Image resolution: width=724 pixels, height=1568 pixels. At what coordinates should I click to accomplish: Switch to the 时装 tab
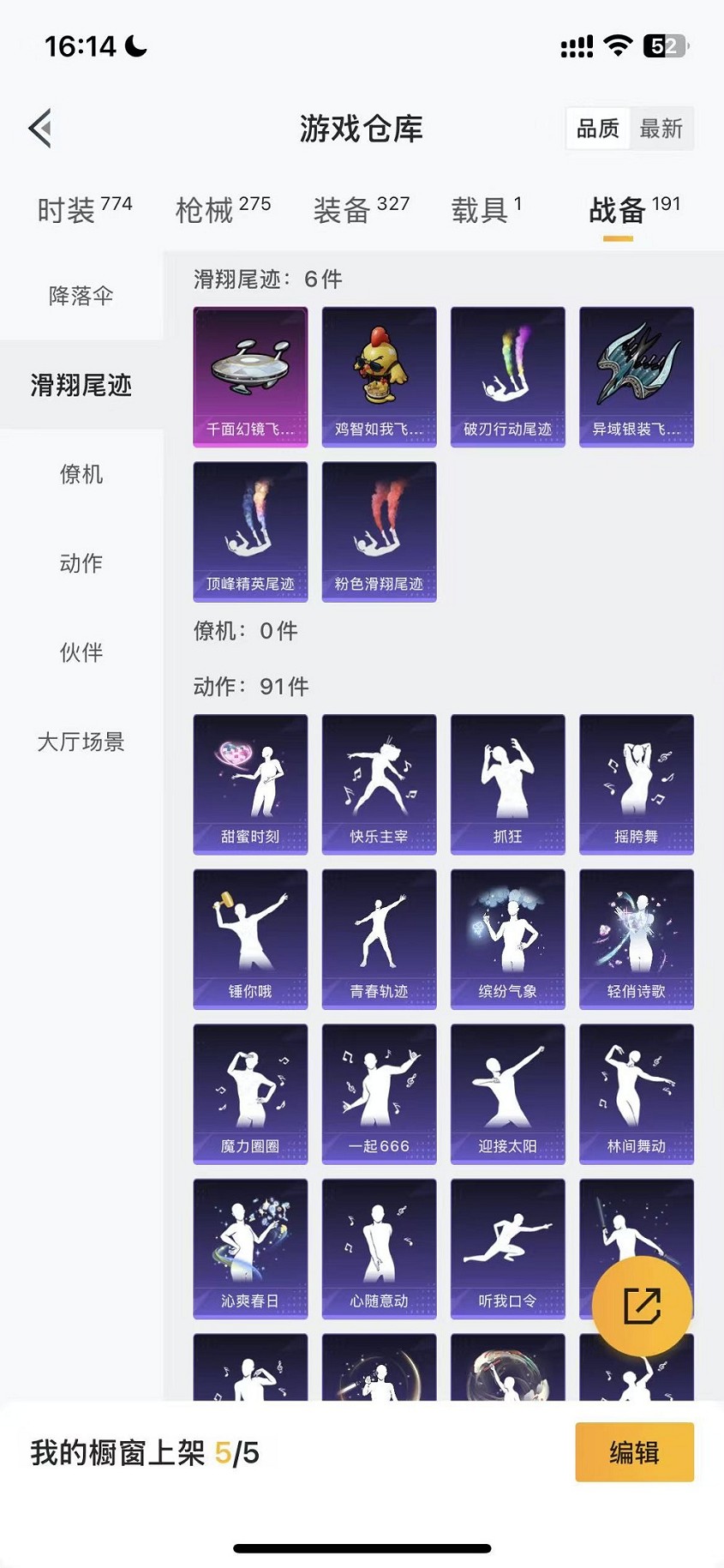pos(84,208)
